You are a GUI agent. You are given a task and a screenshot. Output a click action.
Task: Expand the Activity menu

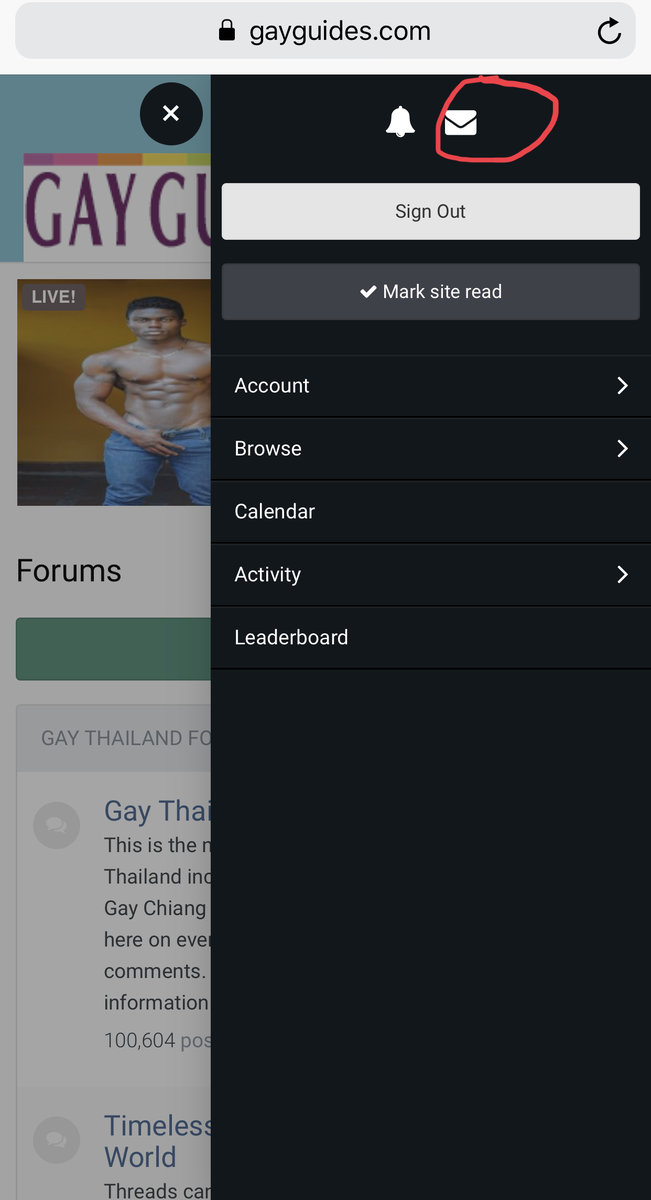430,575
